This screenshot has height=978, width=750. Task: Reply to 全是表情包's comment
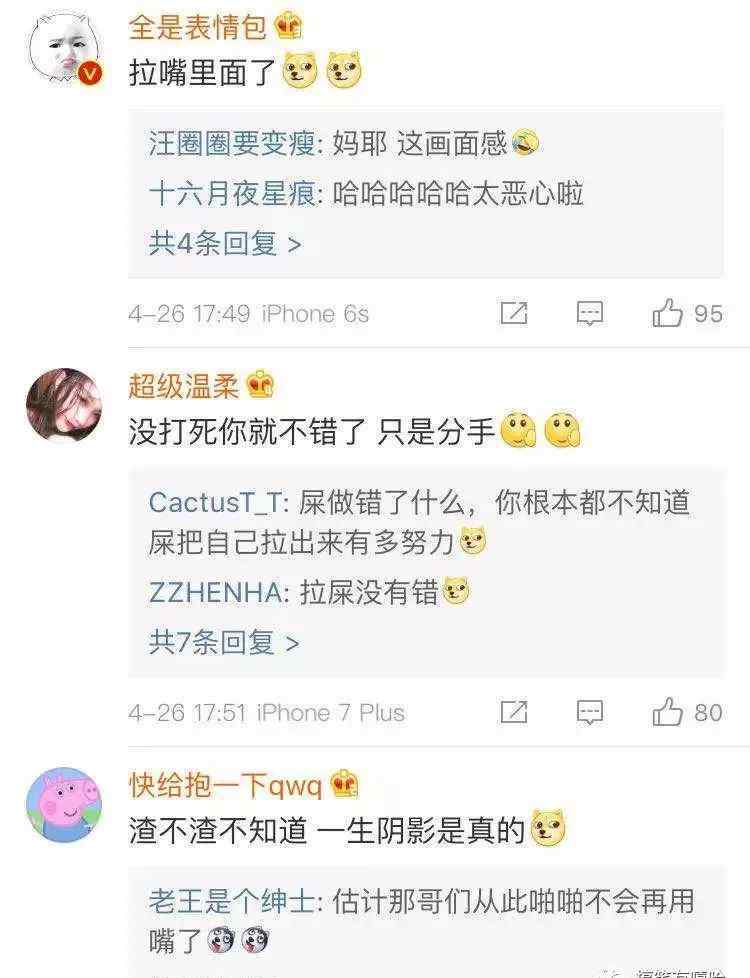(590, 314)
